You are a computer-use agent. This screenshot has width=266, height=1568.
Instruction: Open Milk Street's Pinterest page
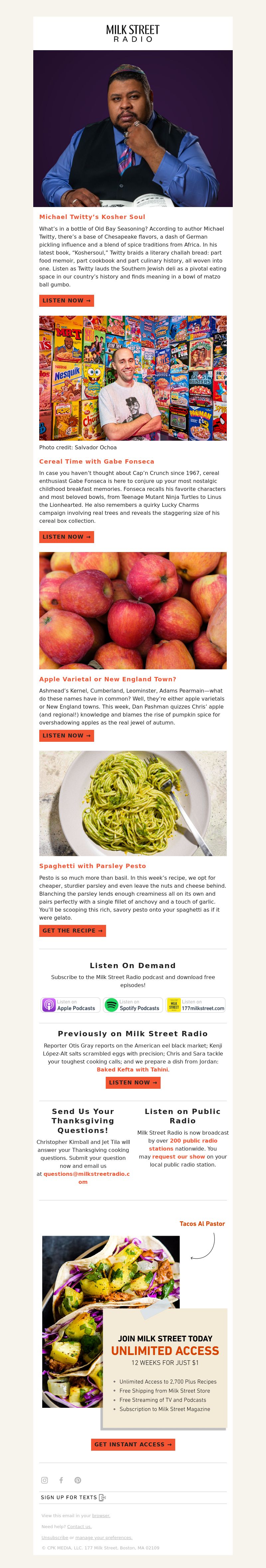point(78,1480)
